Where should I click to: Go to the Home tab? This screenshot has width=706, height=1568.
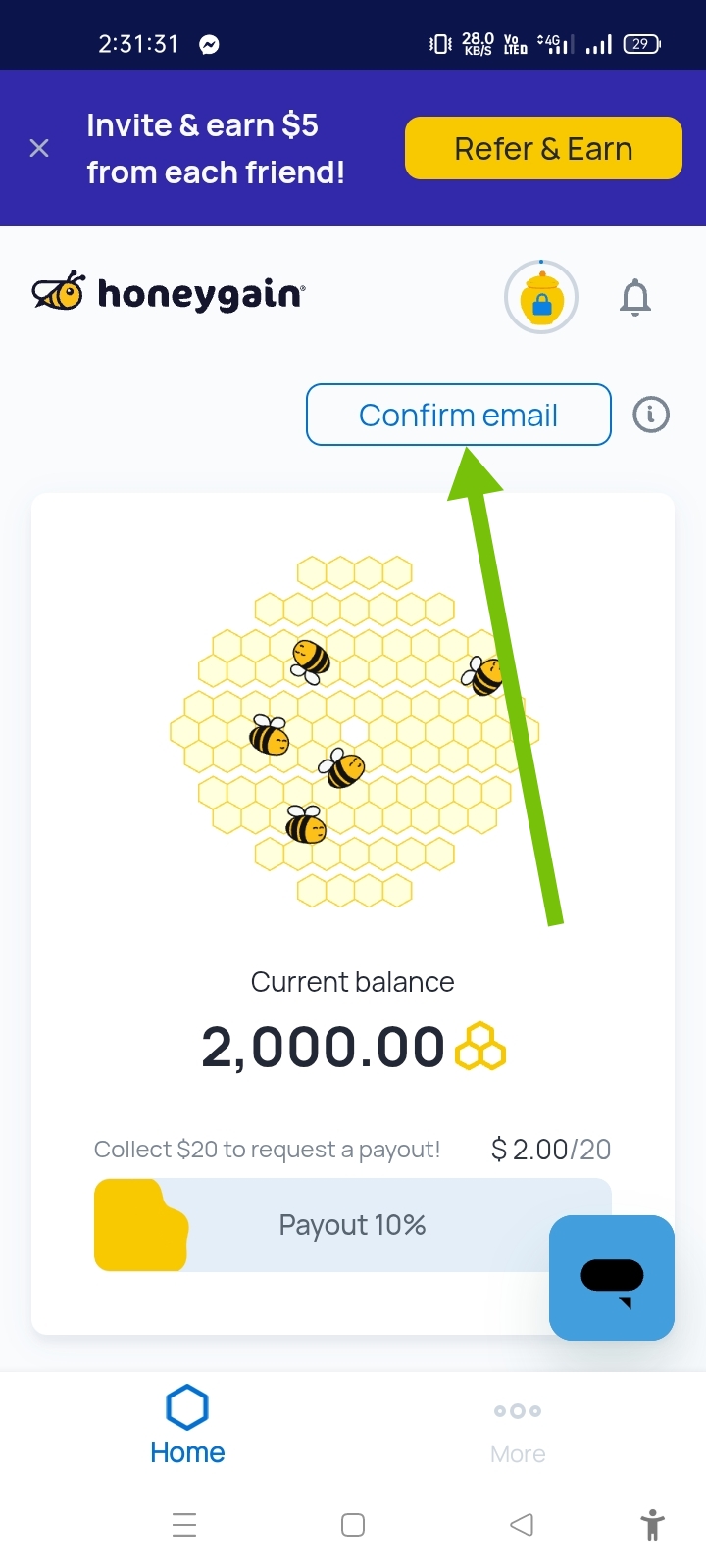pos(187,1426)
